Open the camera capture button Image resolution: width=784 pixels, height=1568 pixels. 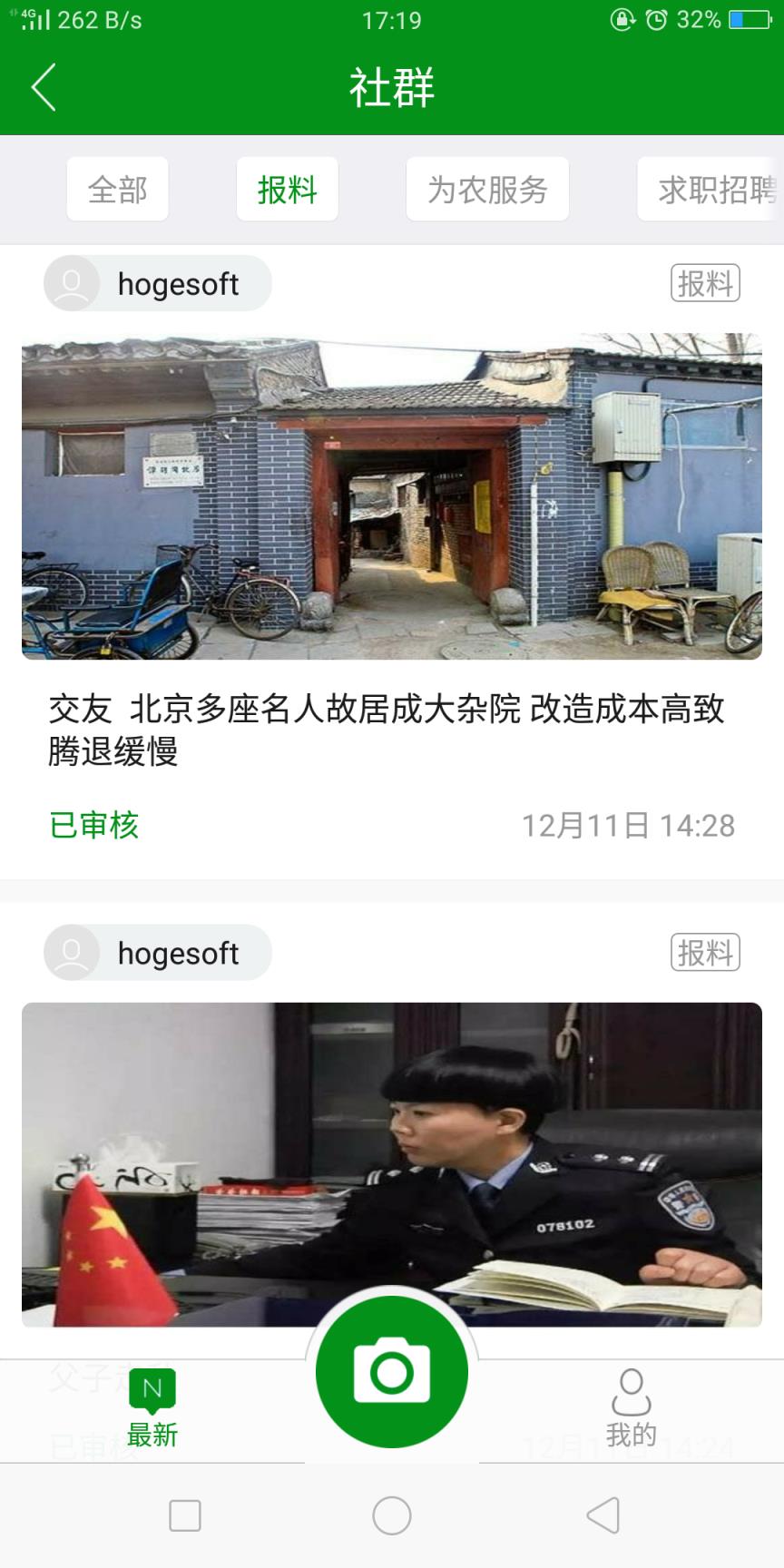point(392,1371)
